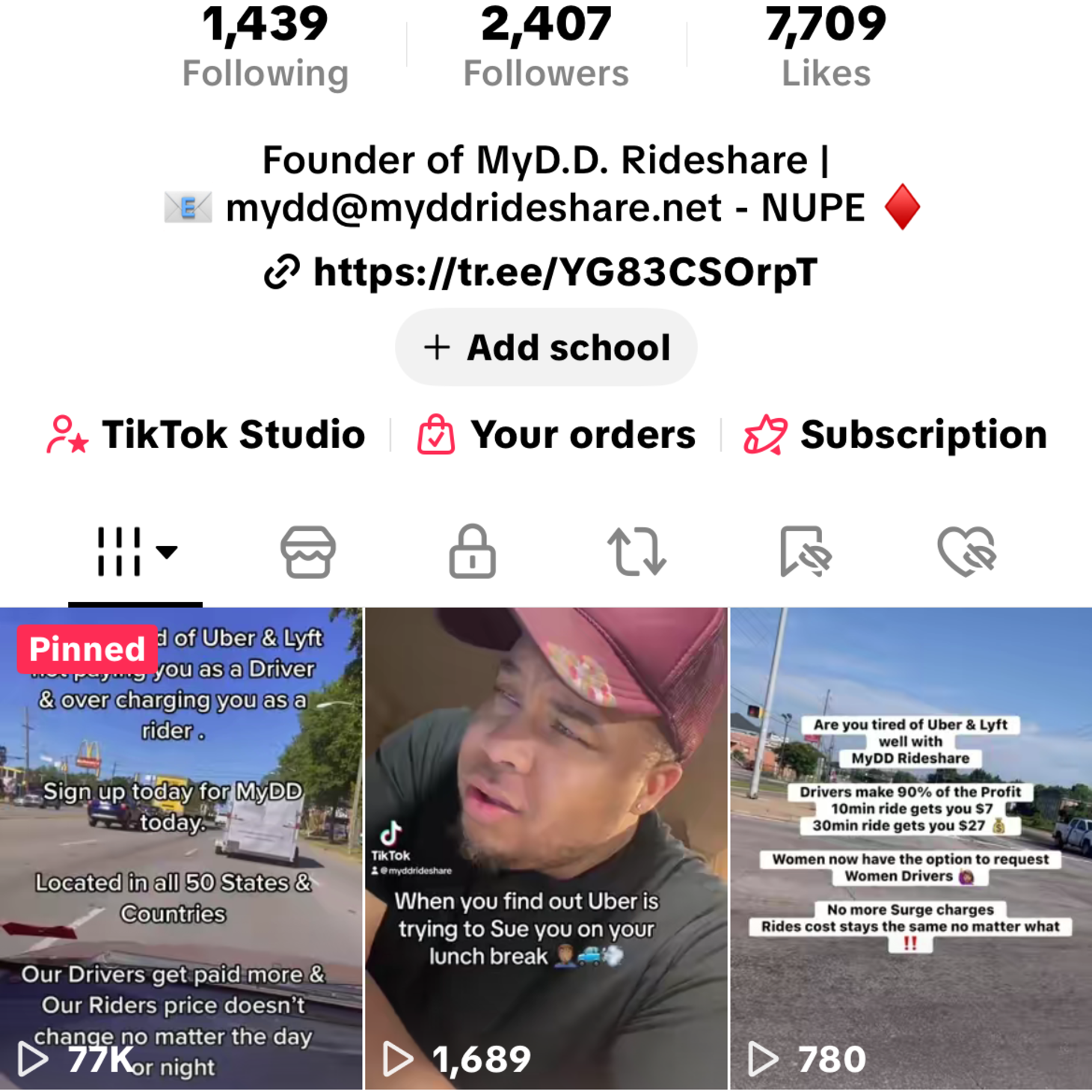Open TikTok Studio
This screenshot has width=1092, height=1092.
pyautogui.click(x=206, y=435)
